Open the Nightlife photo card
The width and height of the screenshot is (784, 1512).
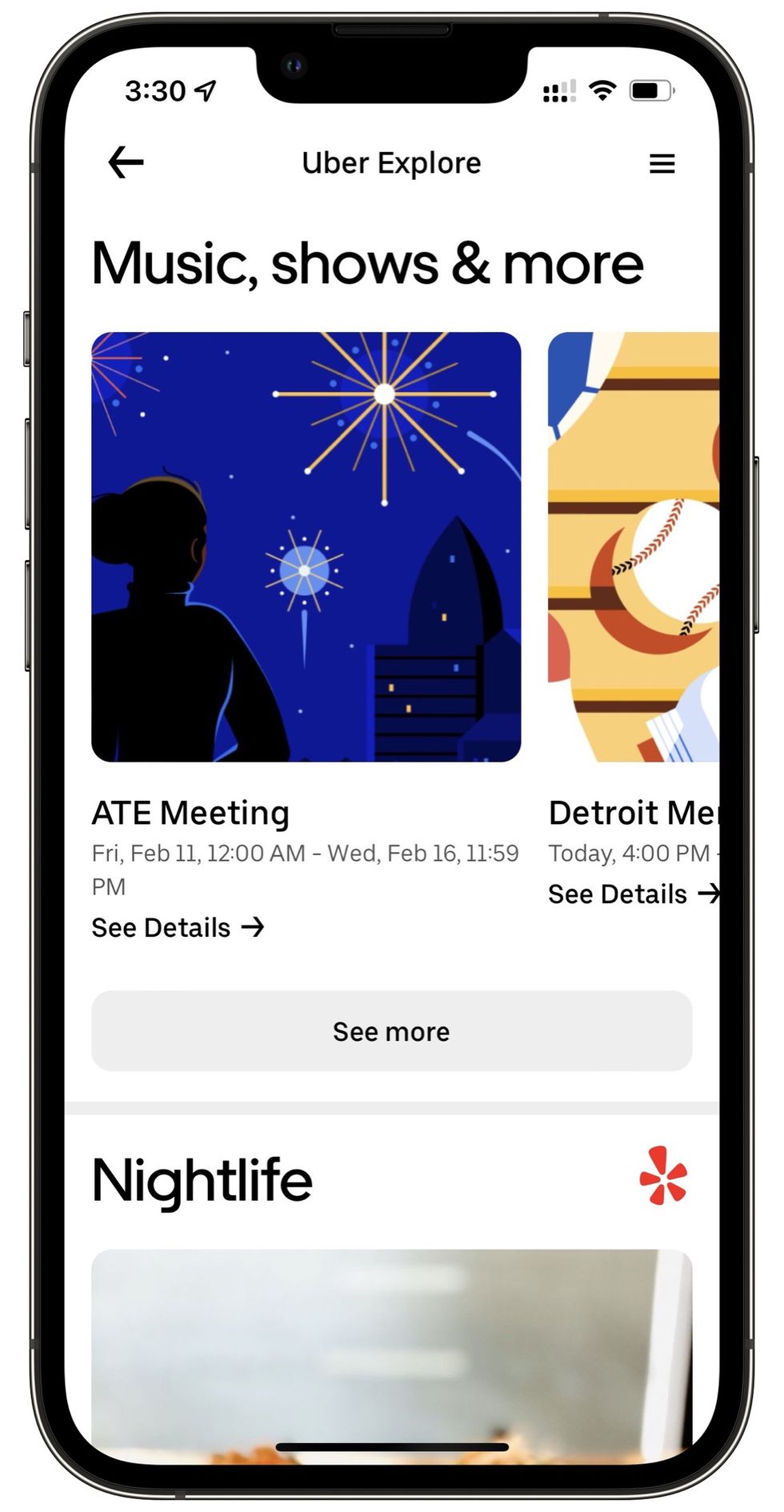click(391, 1352)
